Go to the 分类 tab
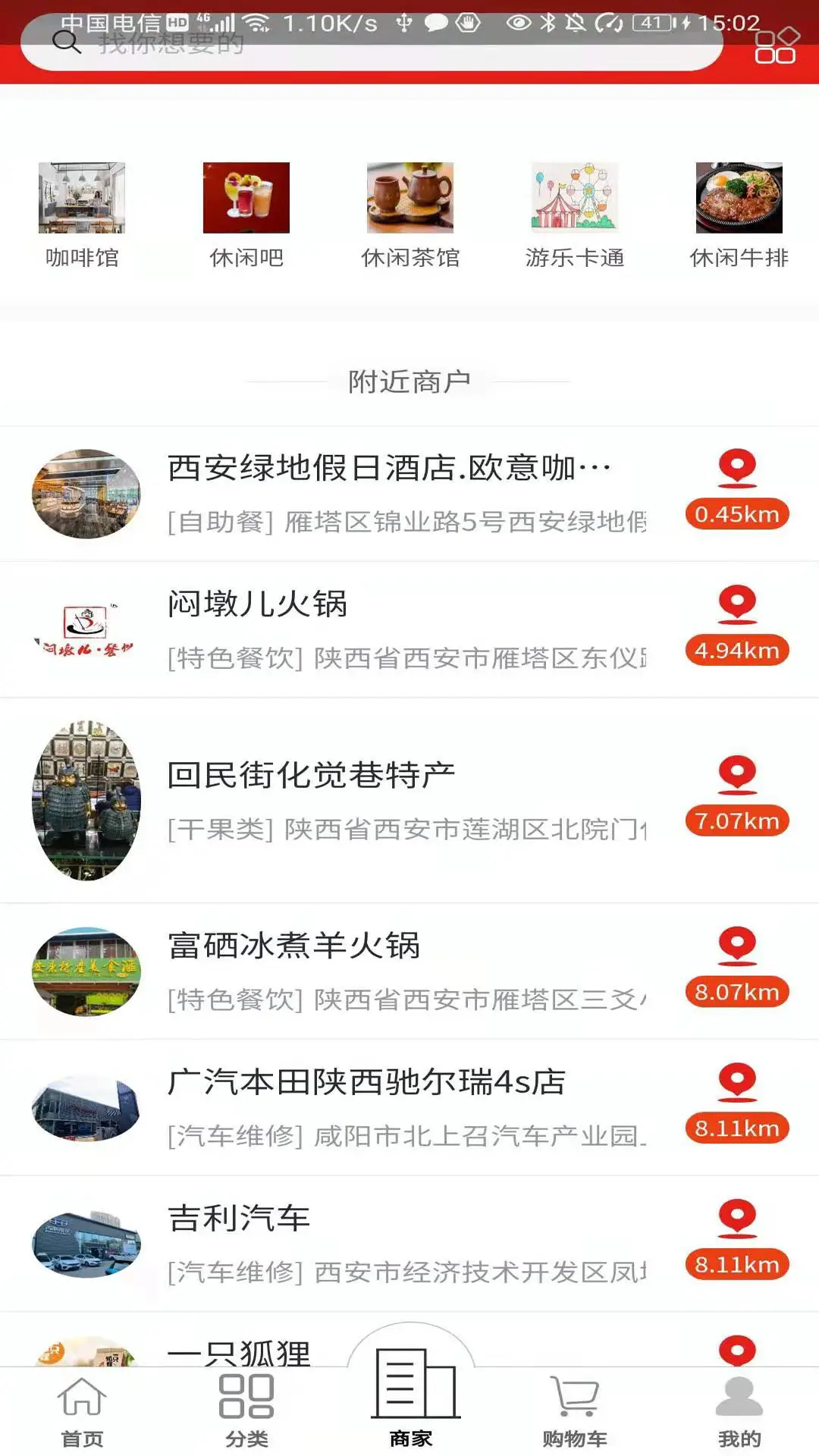Screen dimensions: 819x1456 point(246,1412)
